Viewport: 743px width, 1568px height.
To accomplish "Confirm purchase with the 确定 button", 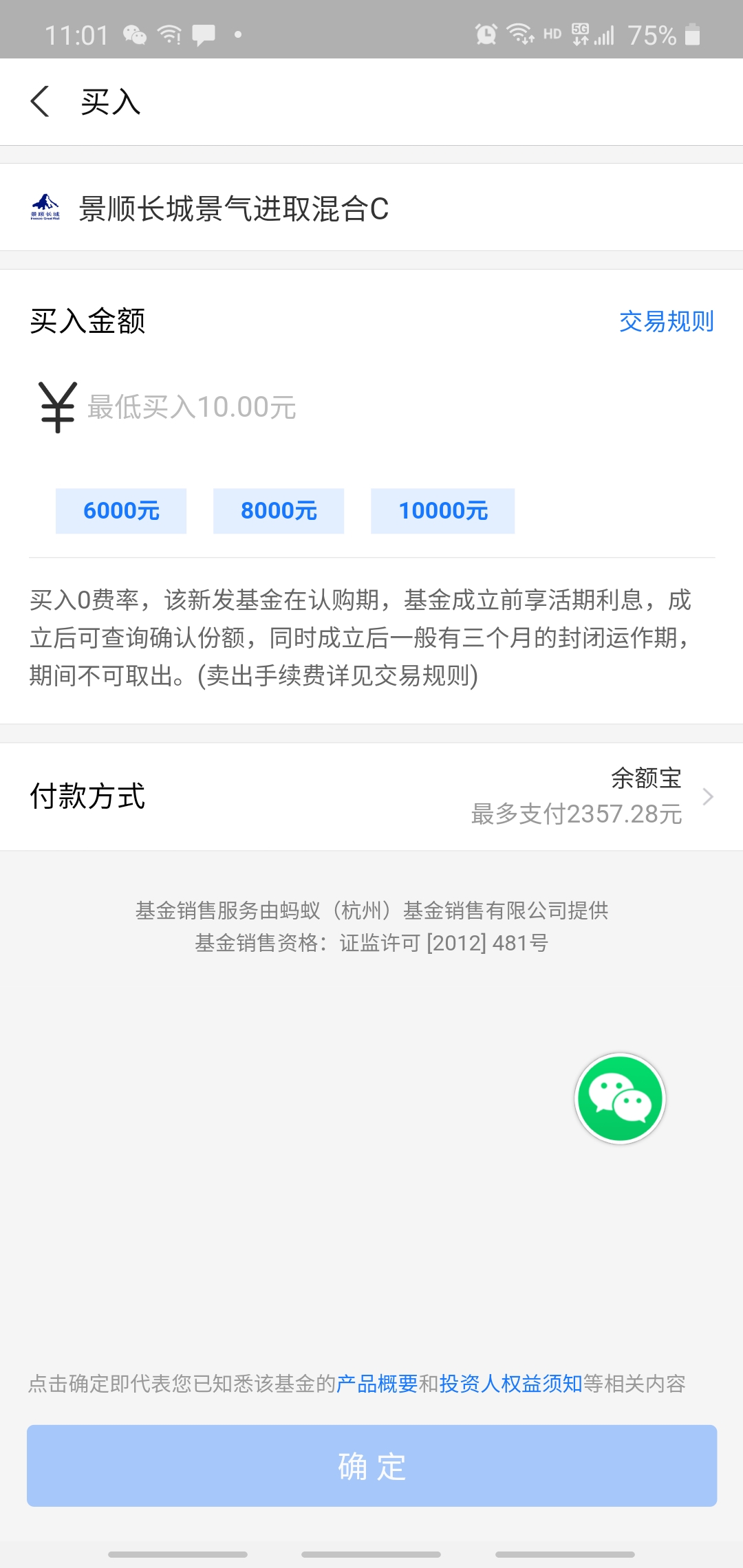I will [371, 1466].
